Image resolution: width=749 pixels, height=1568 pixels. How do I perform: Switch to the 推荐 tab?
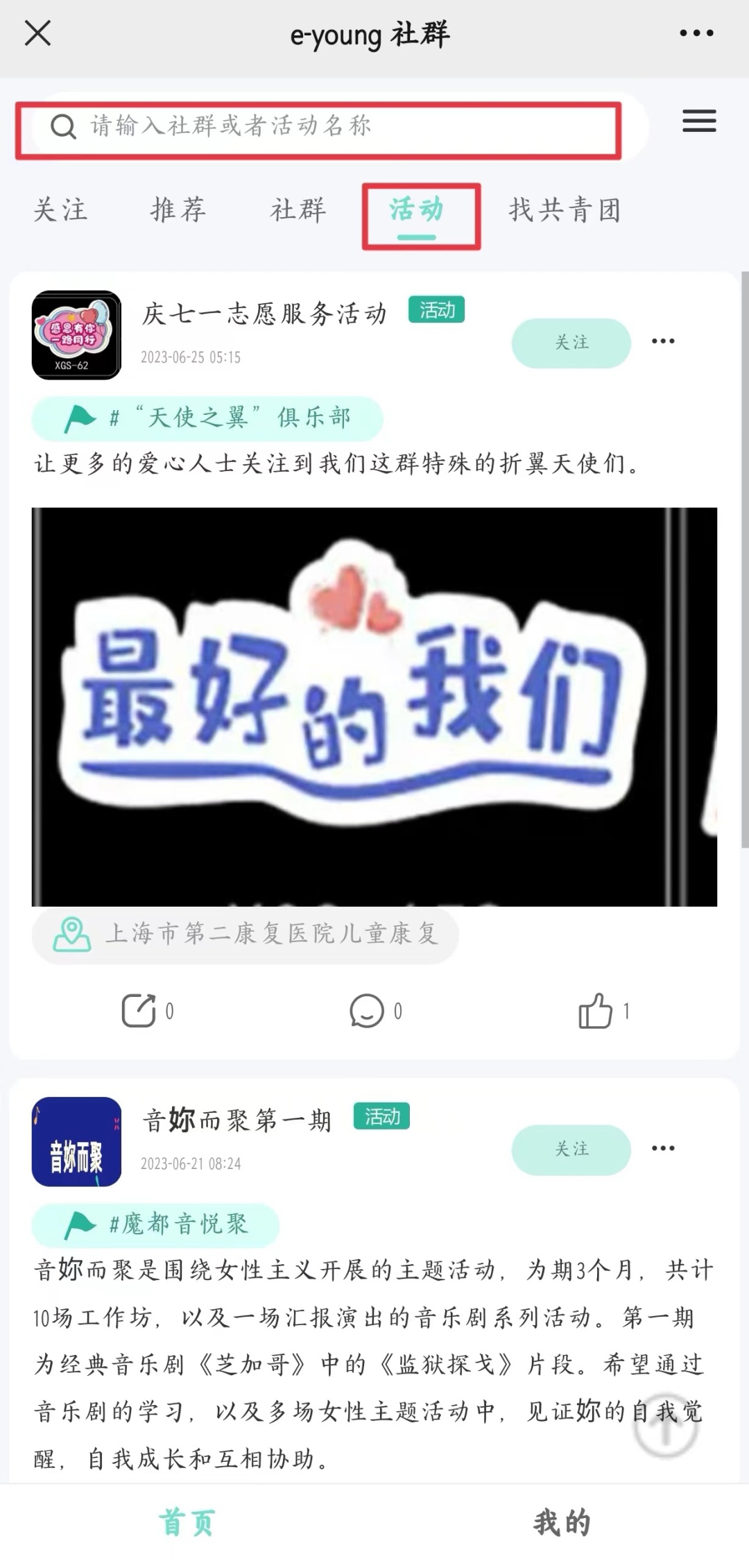pos(178,210)
